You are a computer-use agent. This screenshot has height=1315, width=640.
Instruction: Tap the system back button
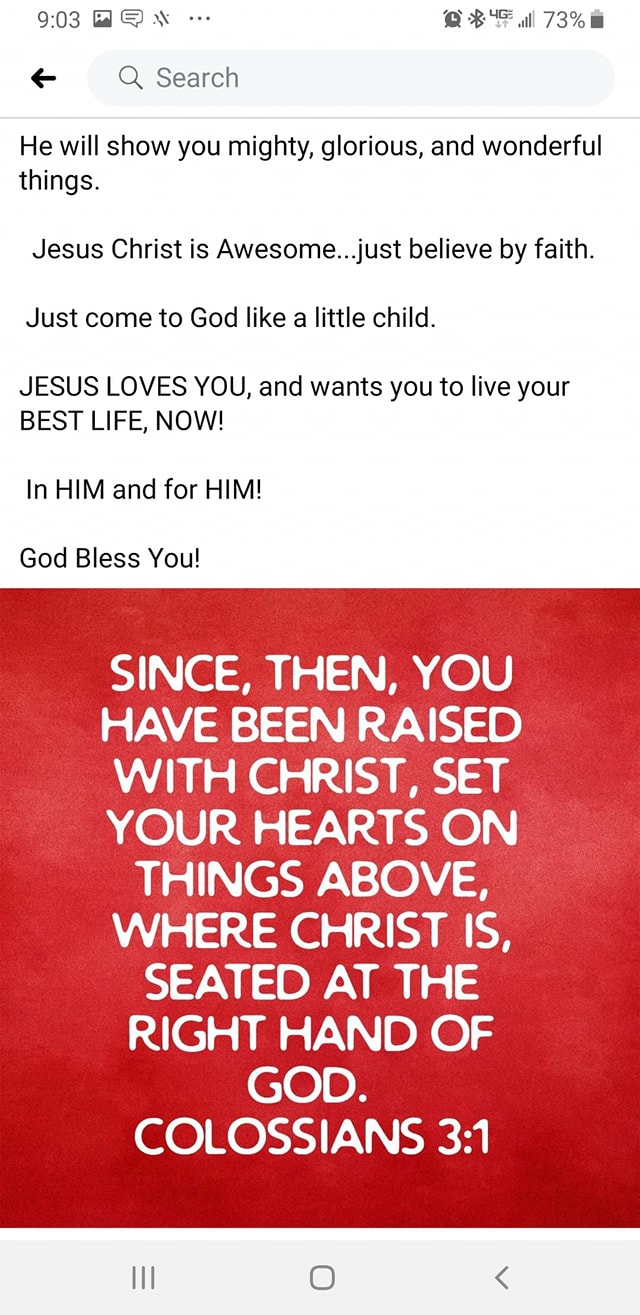(502, 1277)
